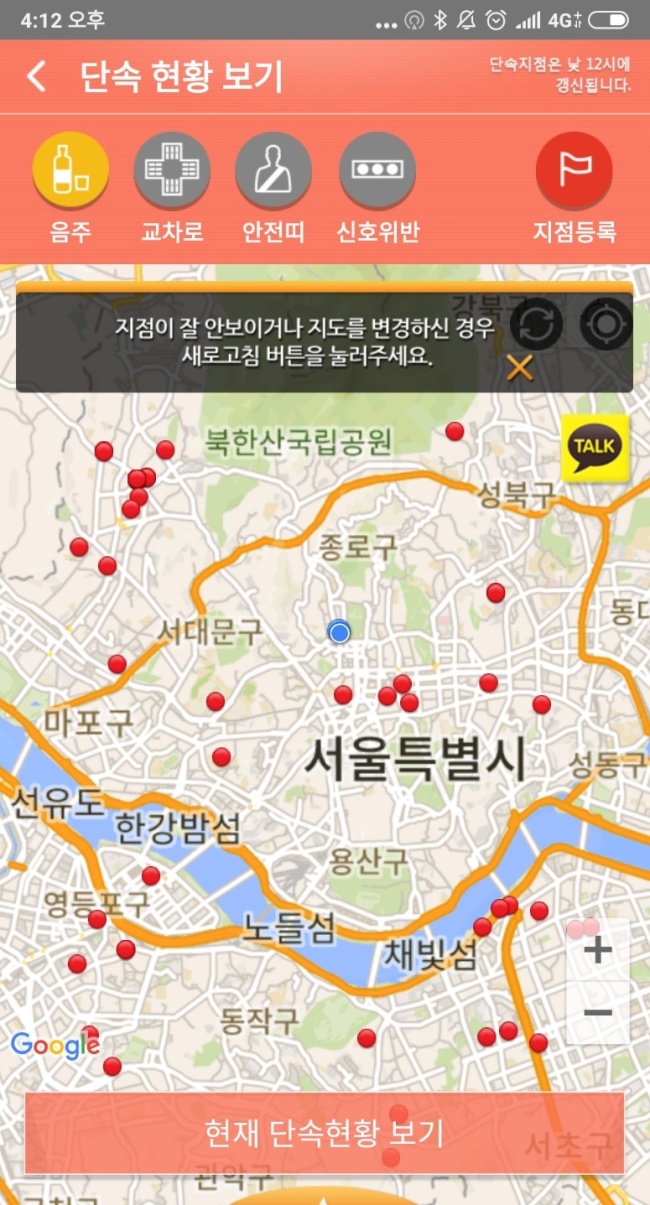Zoom in on the map

(x=597, y=950)
